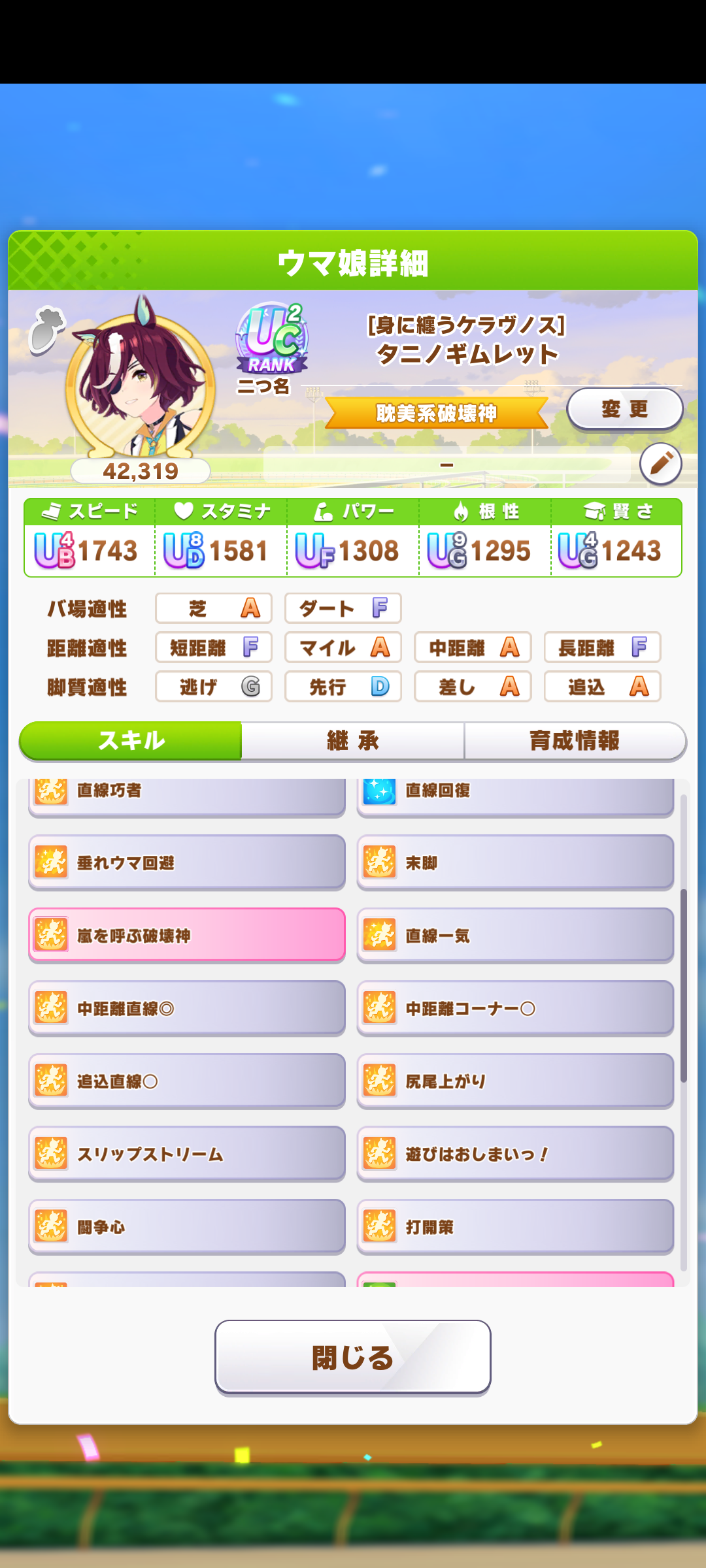Tap the carrot icon beside the portrait
Screen dimensions: 706x1568
click(47, 330)
